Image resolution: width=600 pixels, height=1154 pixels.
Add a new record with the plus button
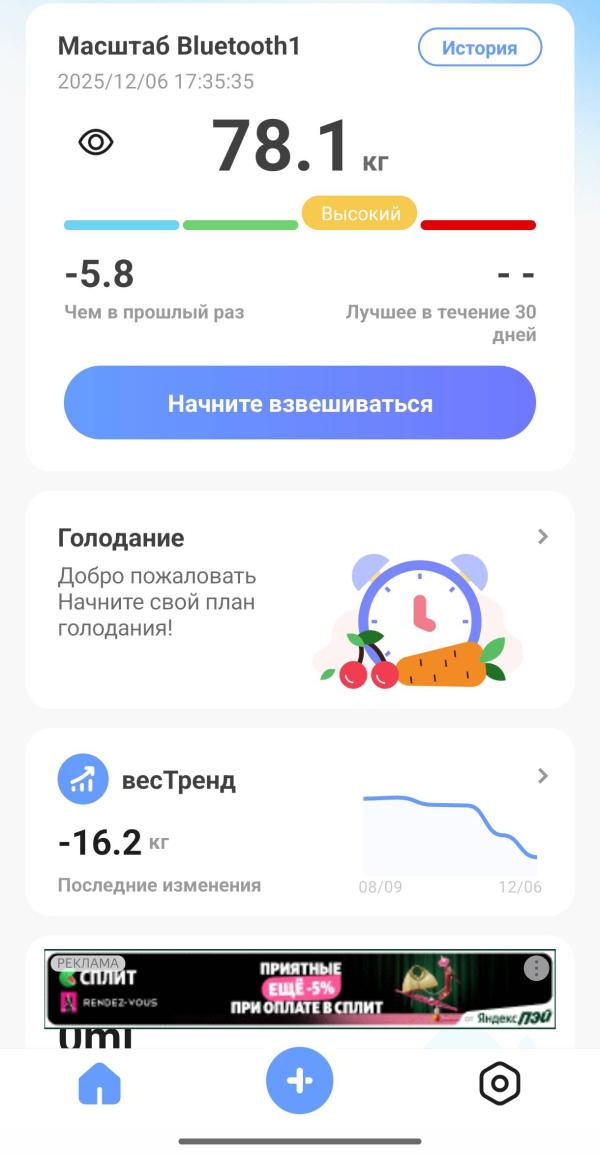[300, 1081]
